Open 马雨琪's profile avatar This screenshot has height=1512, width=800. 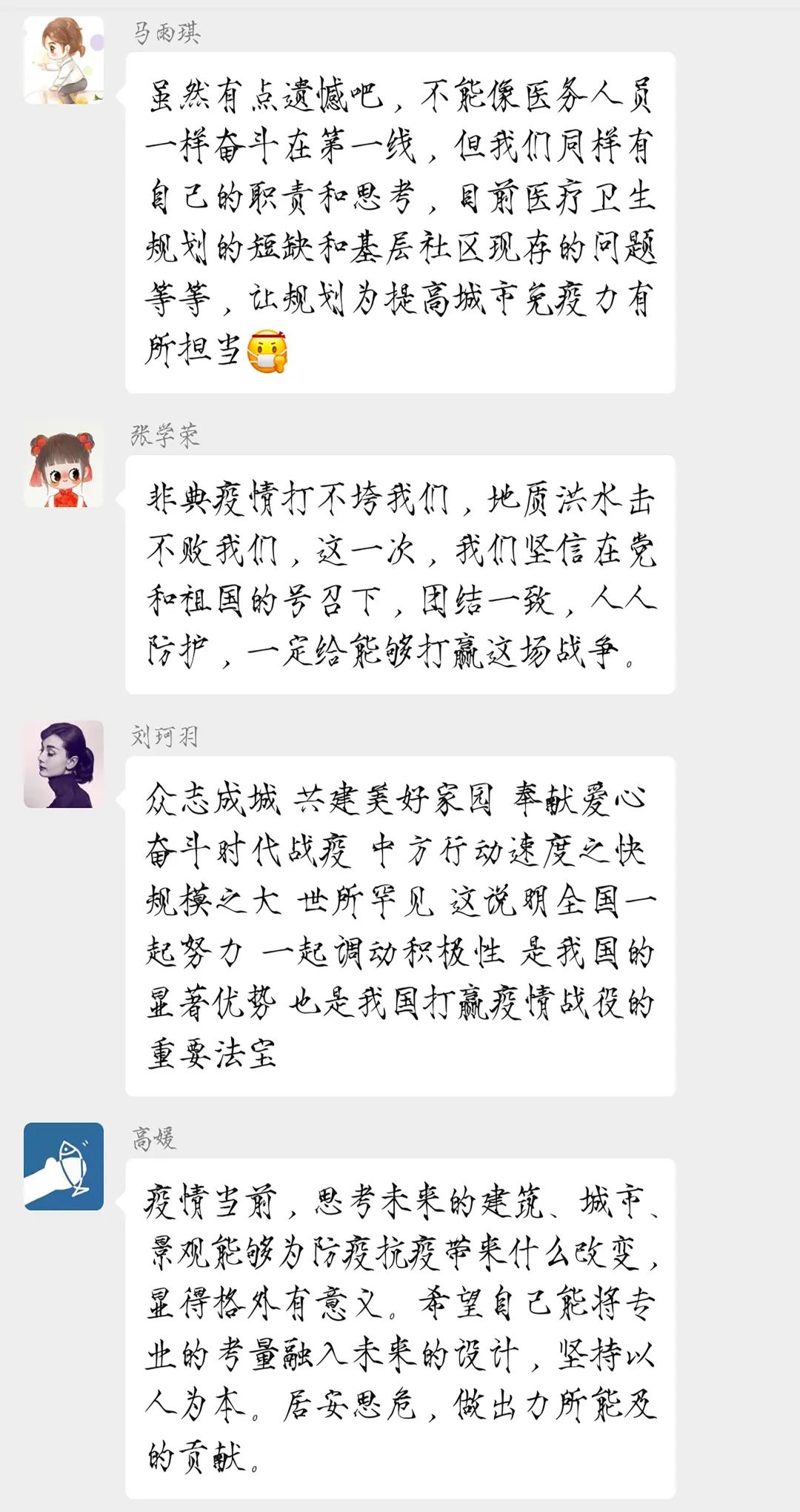pos(64,60)
